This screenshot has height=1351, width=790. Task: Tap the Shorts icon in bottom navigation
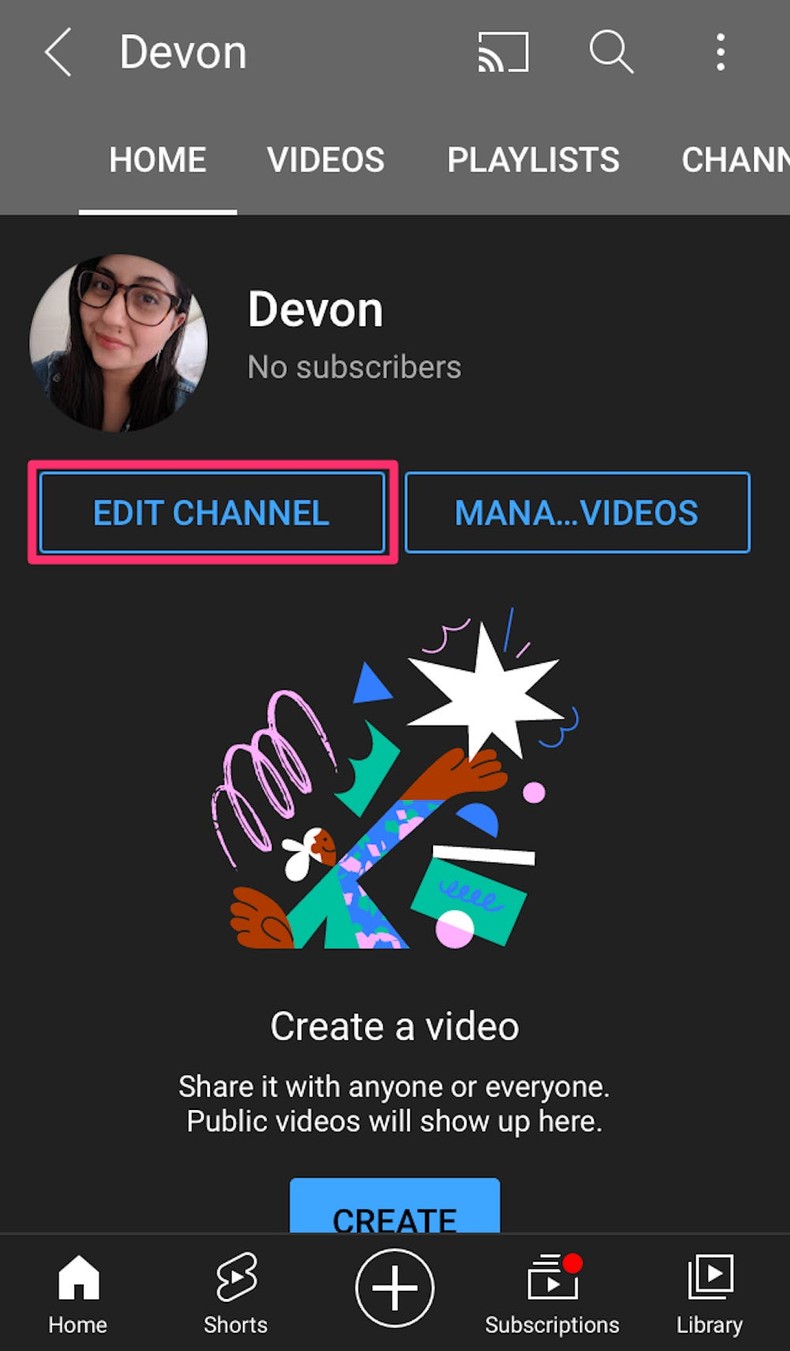pos(235,1290)
